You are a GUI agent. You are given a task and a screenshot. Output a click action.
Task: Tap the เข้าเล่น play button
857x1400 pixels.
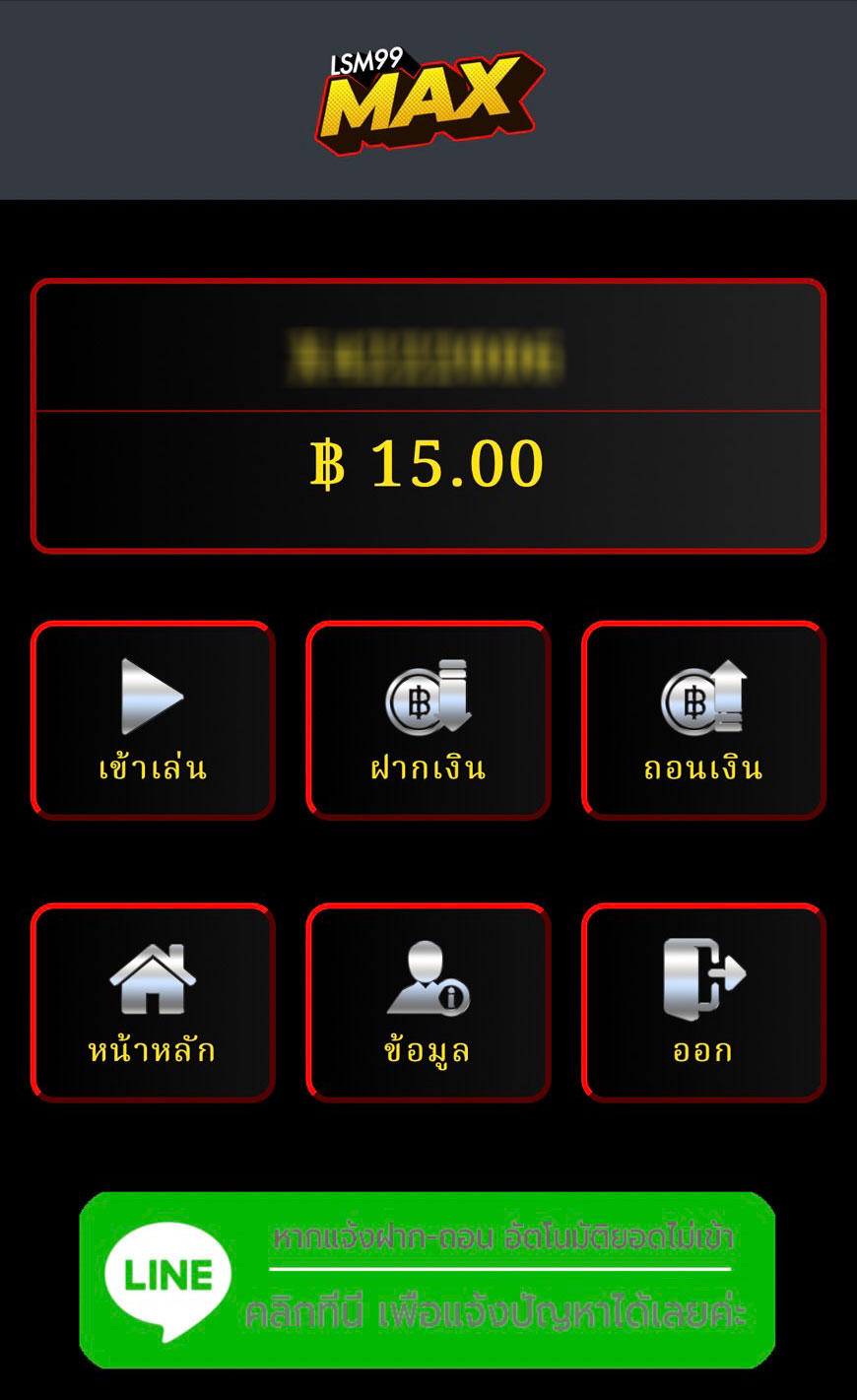point(153,720)
